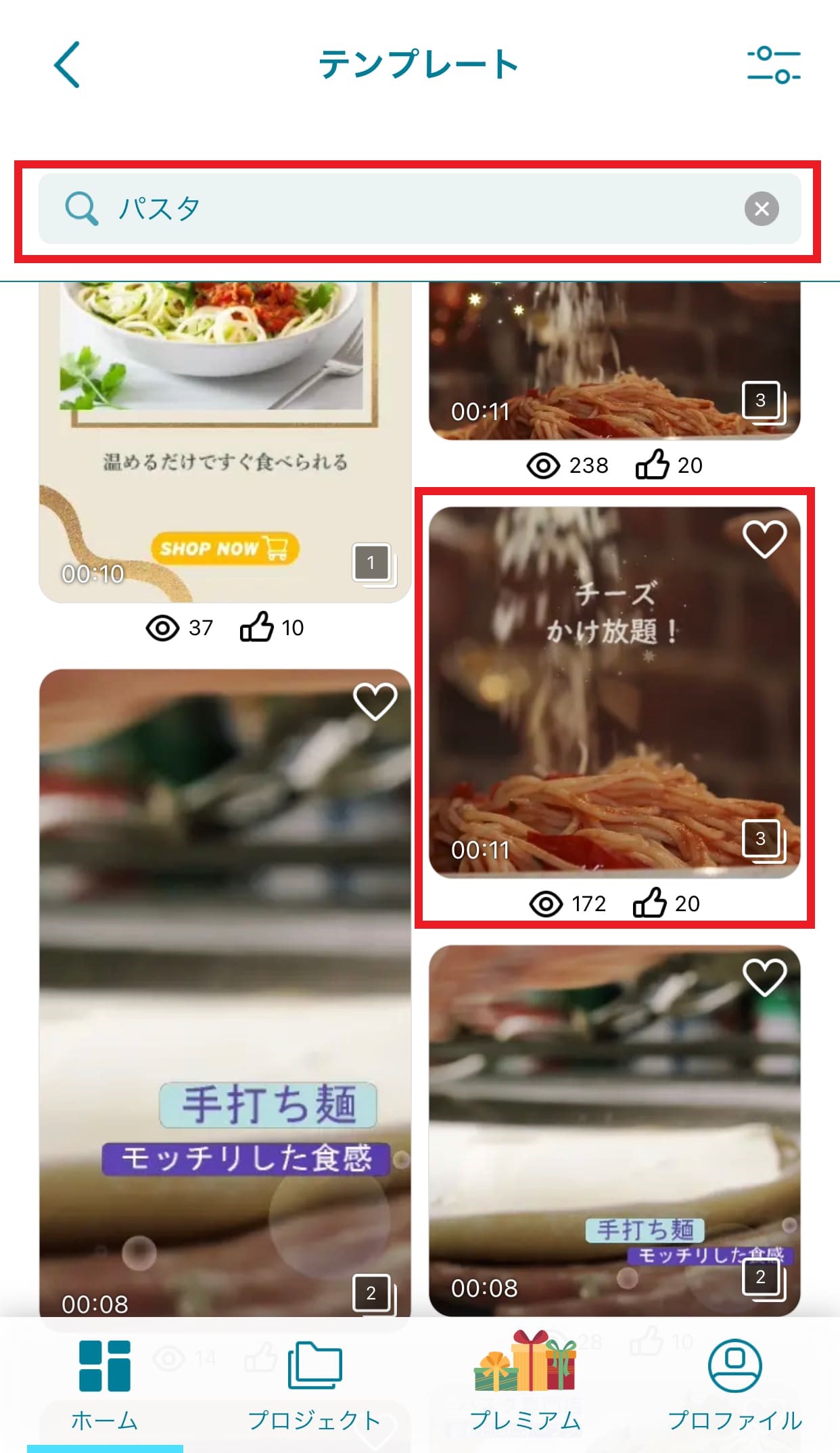The height and width of the screenshot is (1453, 840).
Task: Go back using the top arrow
Action: pyautogui.click(x=67, y=65)
